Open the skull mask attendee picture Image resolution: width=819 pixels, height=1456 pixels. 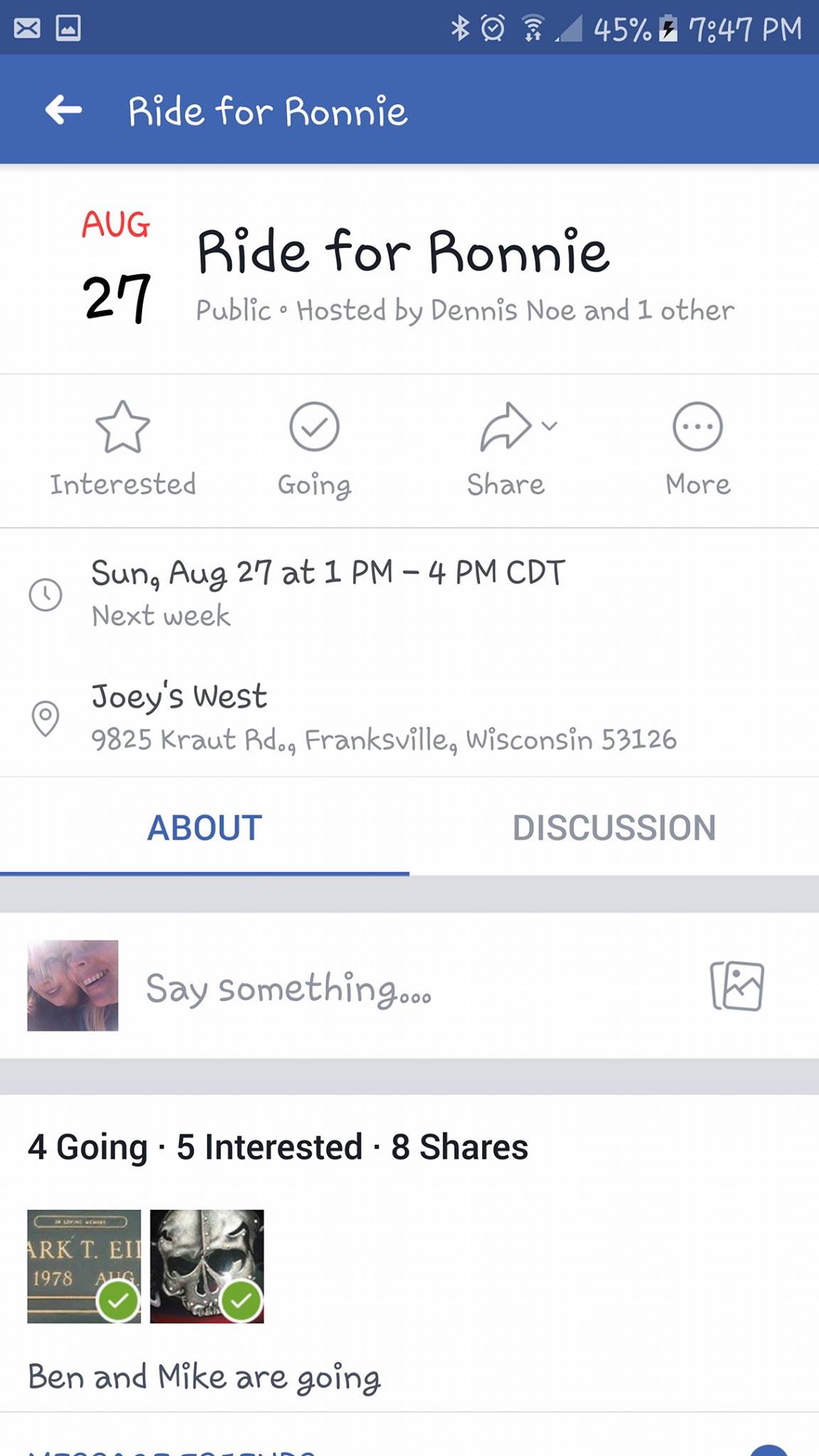pos(207,1266)
